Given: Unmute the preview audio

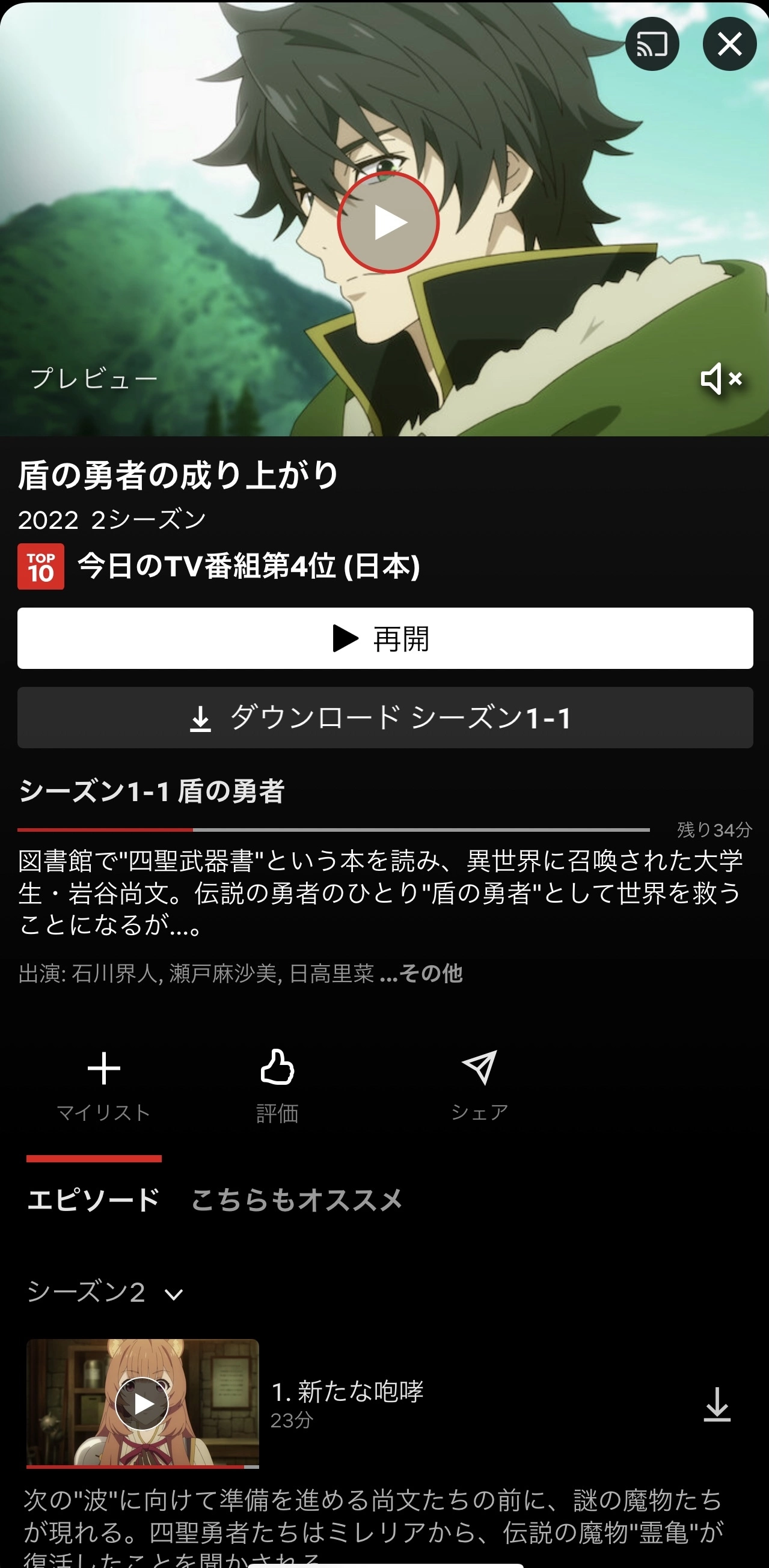Looking at the screenshot, I should tap(721, 379).
